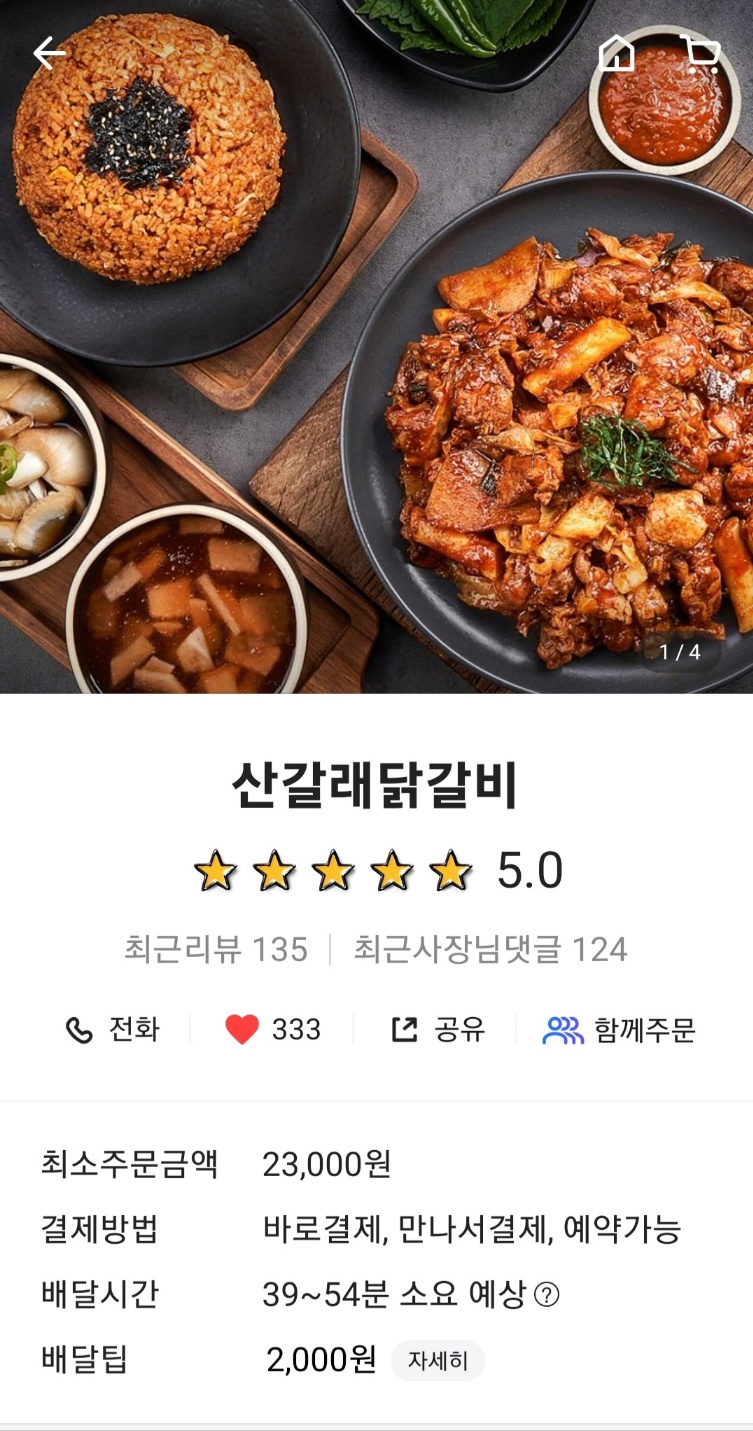Open the shopping cart

click(x=701, y=53)
